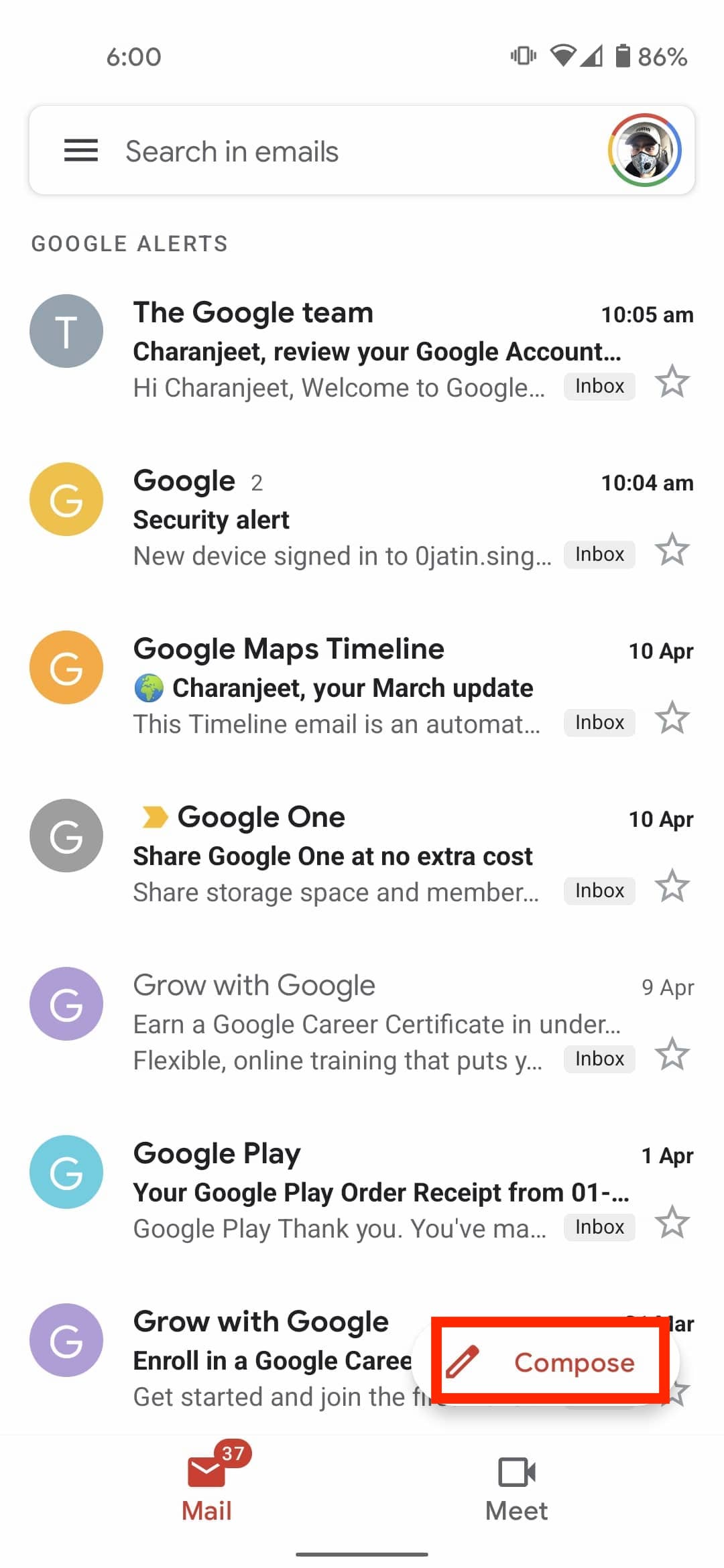This screenshot has width=724, height=1568.
Task: Star The Google team email
Action: point(672,382)
